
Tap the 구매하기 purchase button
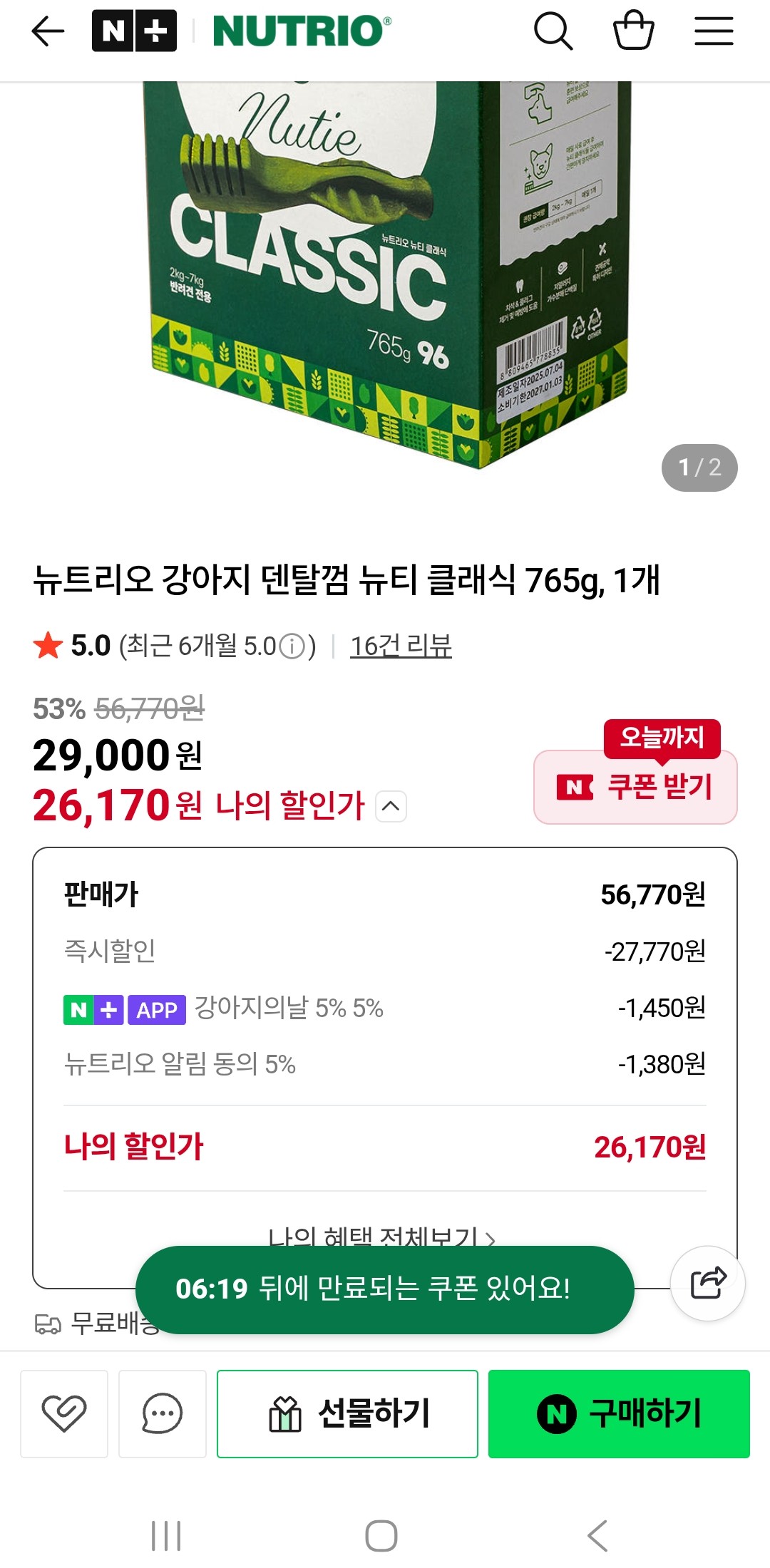627,1415
